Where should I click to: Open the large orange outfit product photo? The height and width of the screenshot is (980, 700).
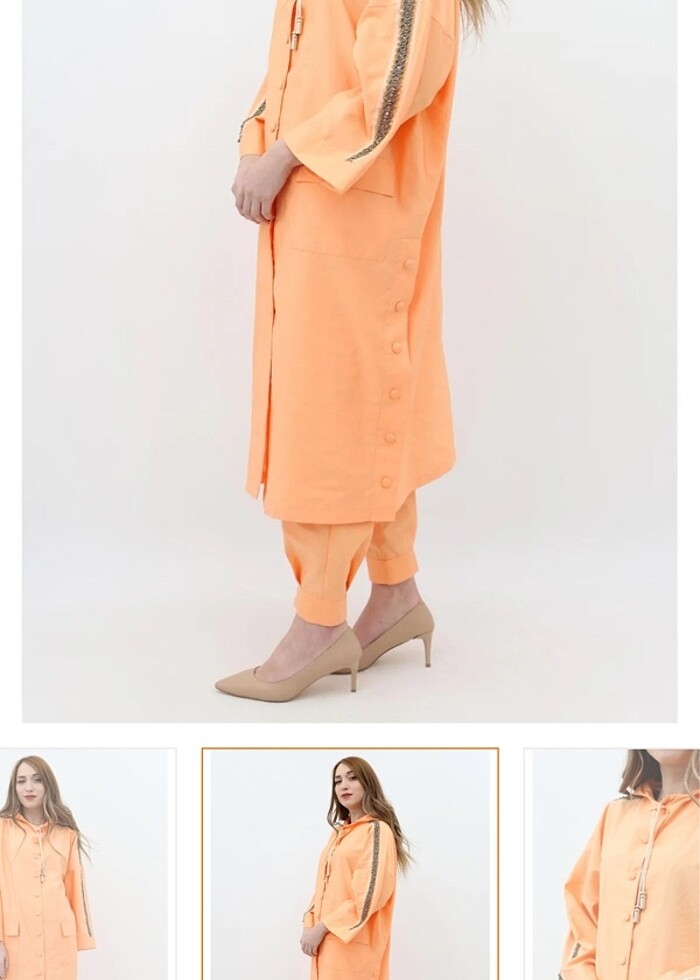349,360
